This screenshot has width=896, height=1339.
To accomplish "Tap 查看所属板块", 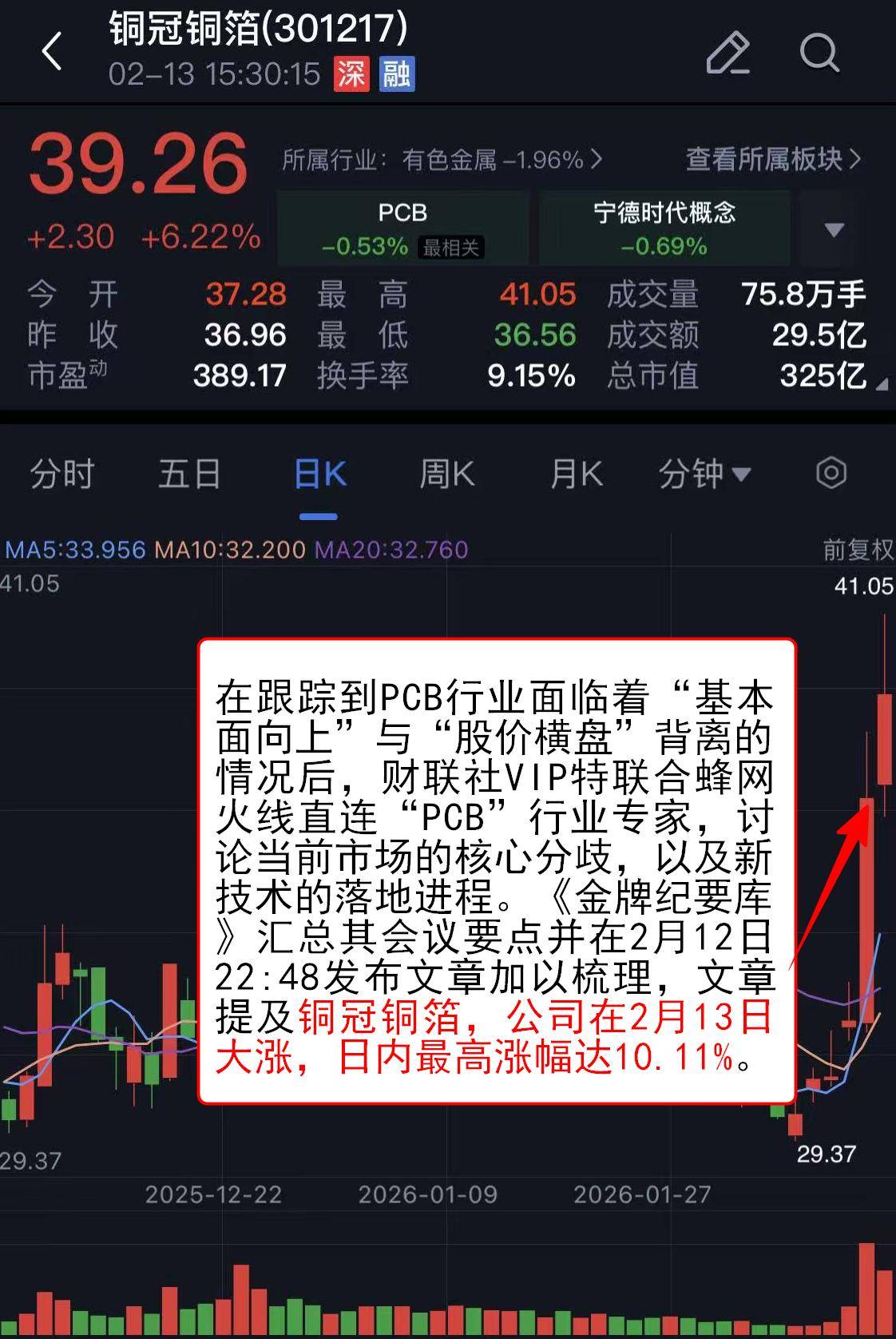I will click(x=773, y=160).
